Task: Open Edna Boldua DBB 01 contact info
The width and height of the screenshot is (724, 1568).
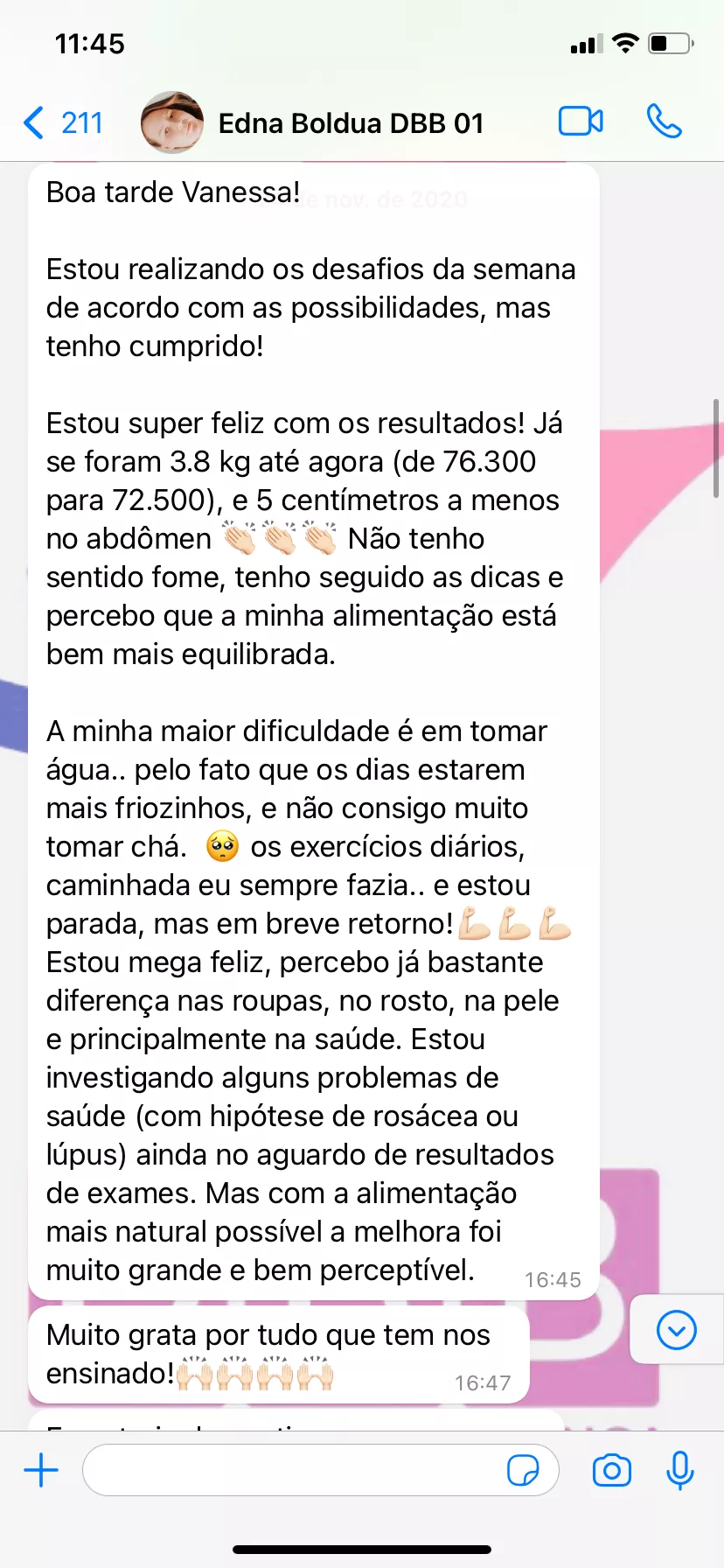Action: (350, 123)
